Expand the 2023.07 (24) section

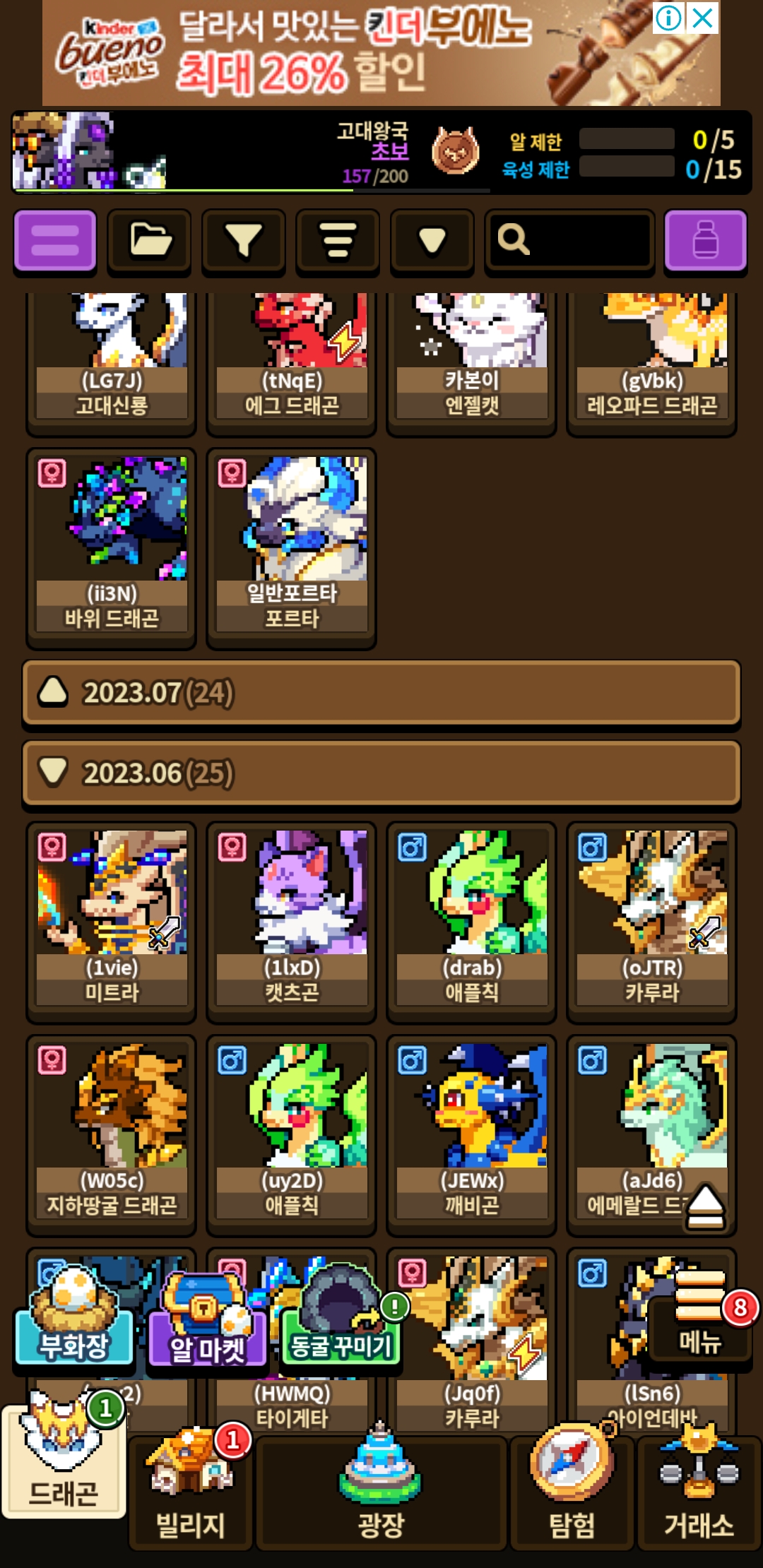pos(381,693)
